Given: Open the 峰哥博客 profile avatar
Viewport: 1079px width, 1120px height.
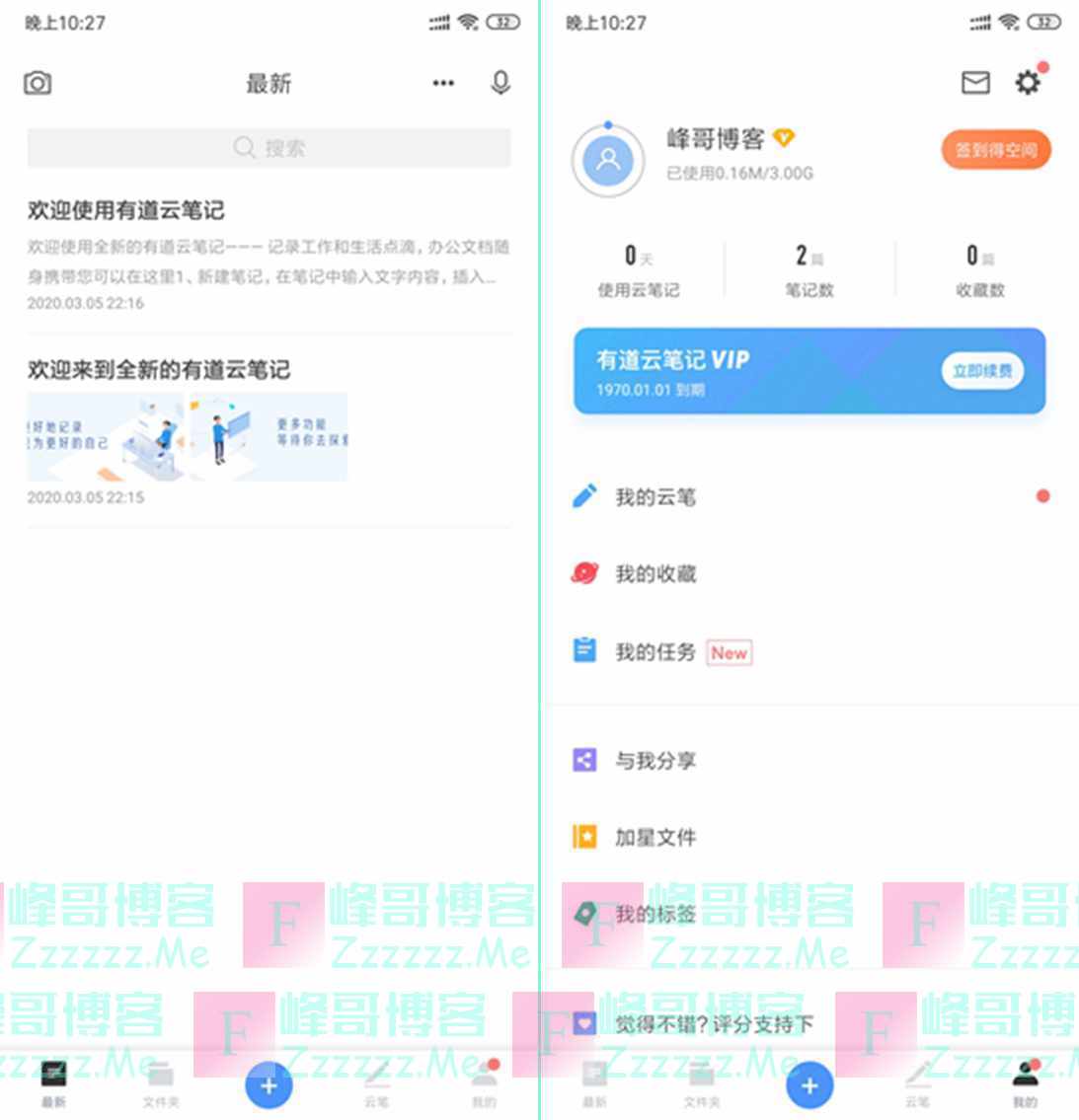Looking at the screenshot, I should pos(608,160).
